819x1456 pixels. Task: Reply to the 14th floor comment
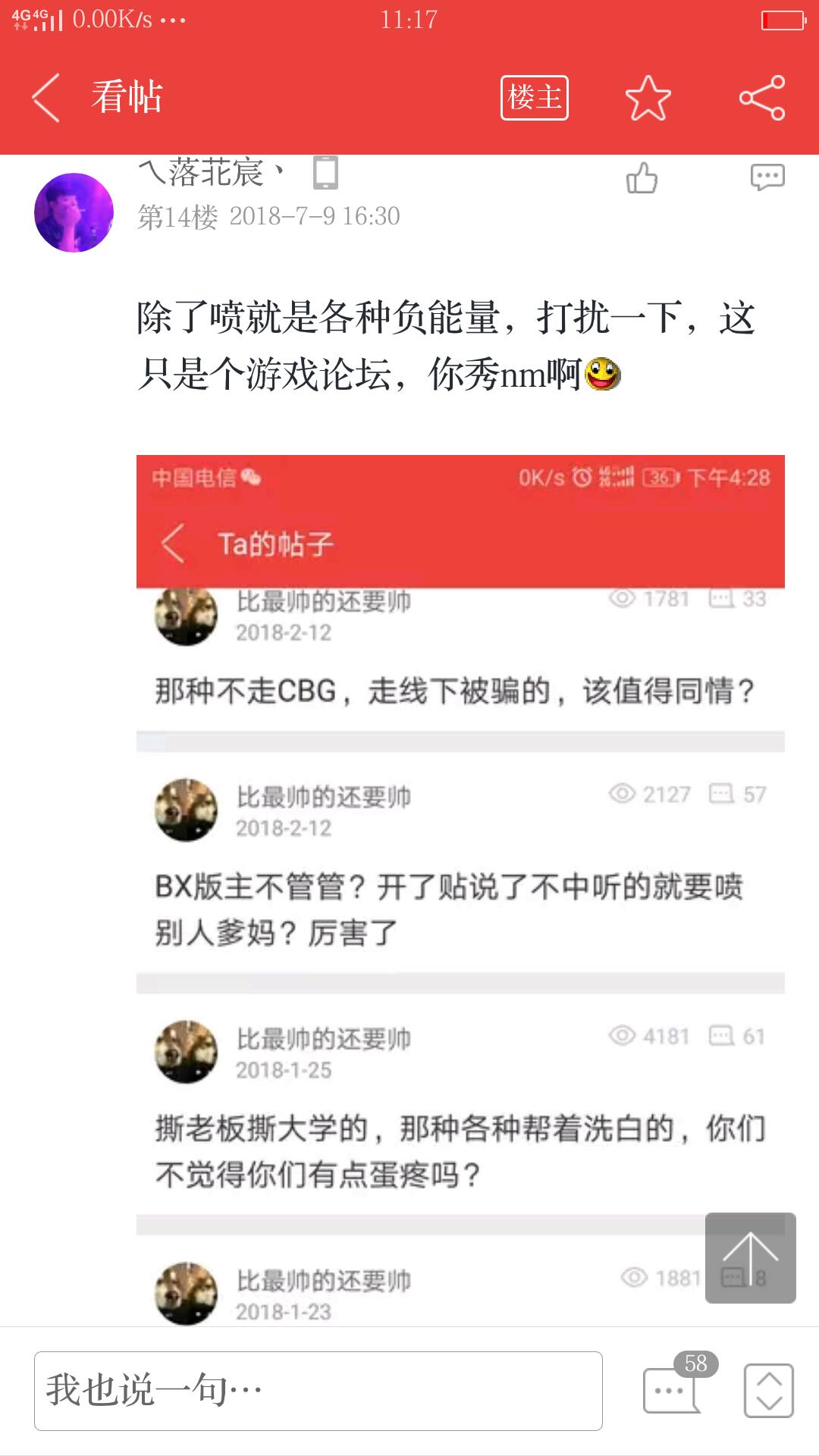767,177
